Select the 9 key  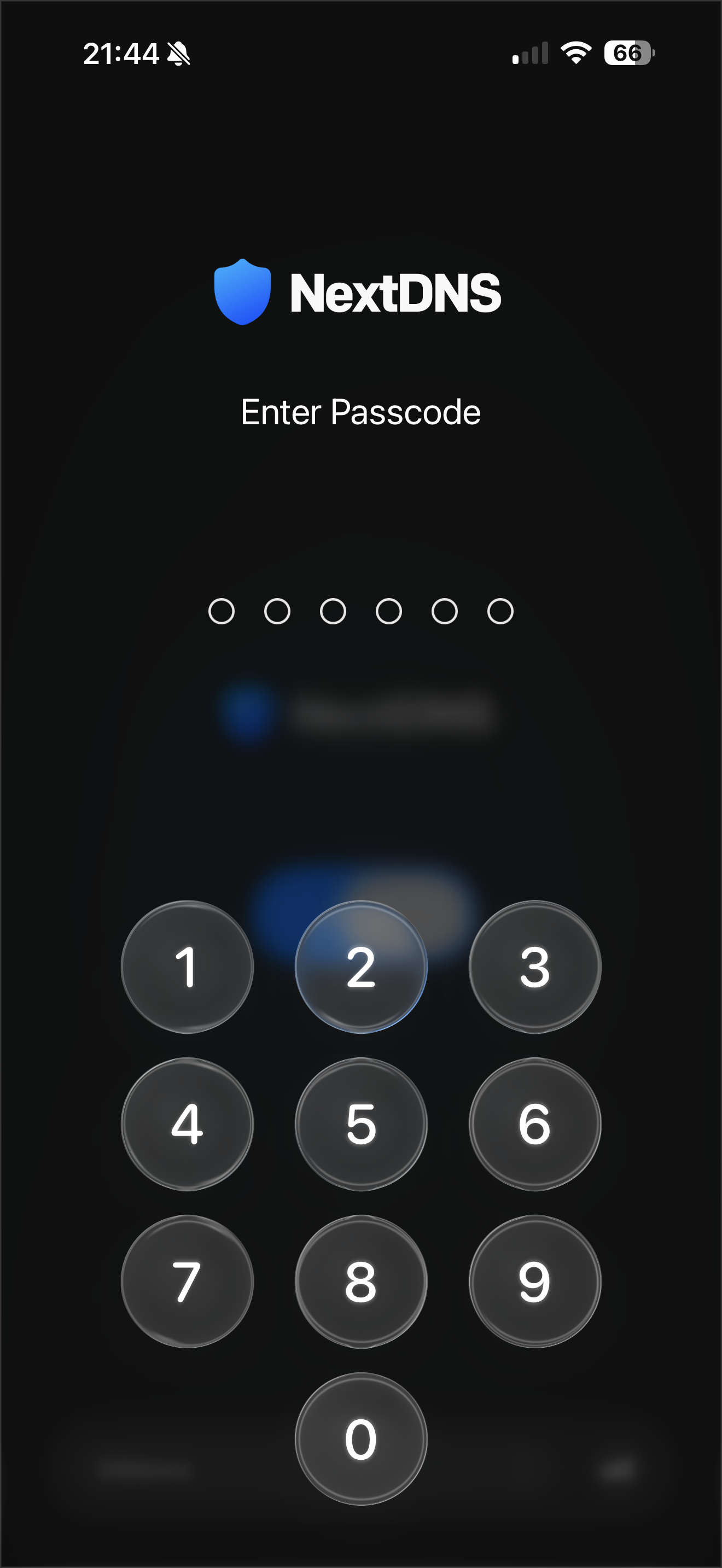pyautogui.click(x=534, y=1280)
